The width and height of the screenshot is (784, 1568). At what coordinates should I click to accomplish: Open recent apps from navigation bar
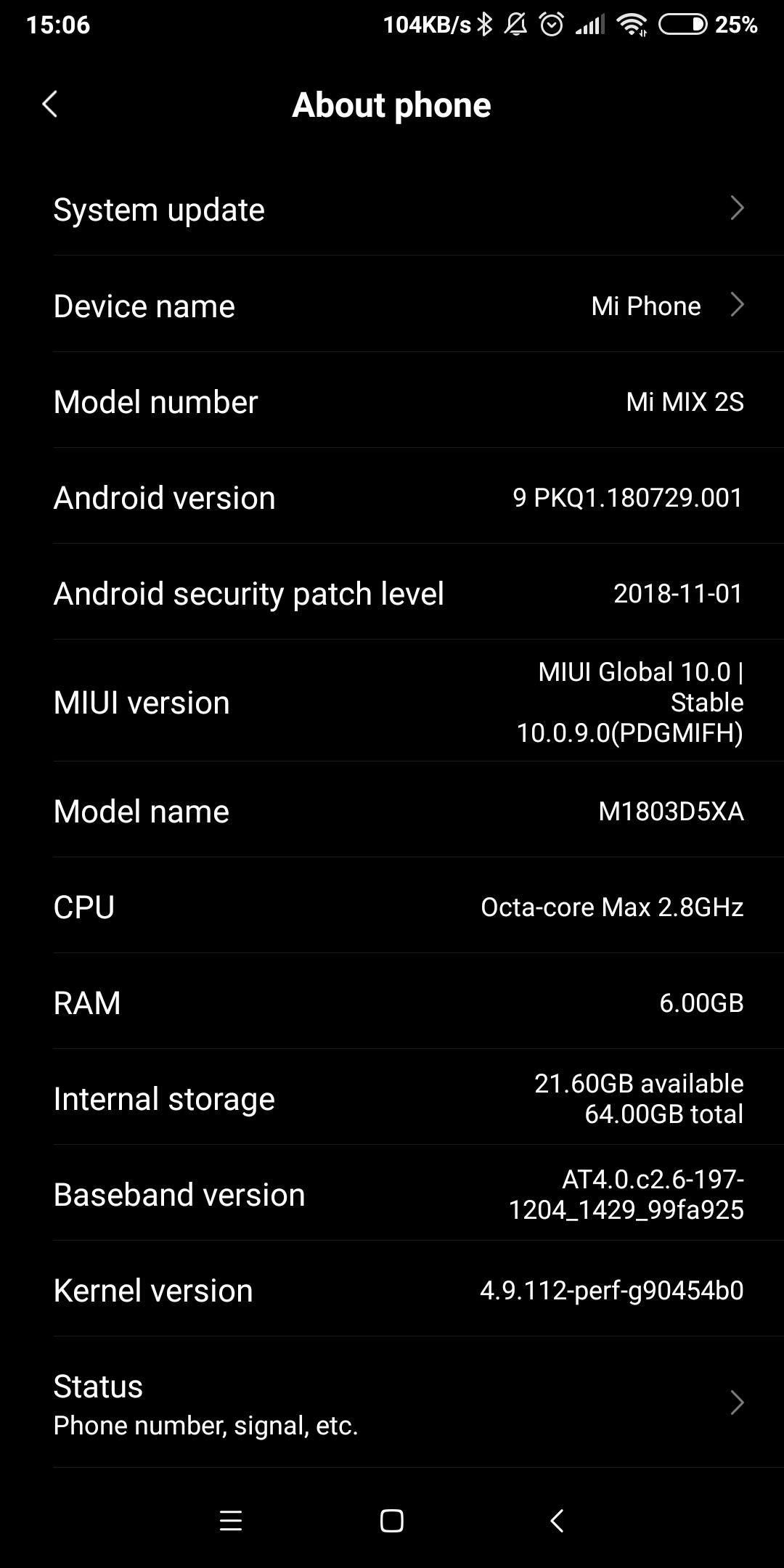(x=231, y=1520)
